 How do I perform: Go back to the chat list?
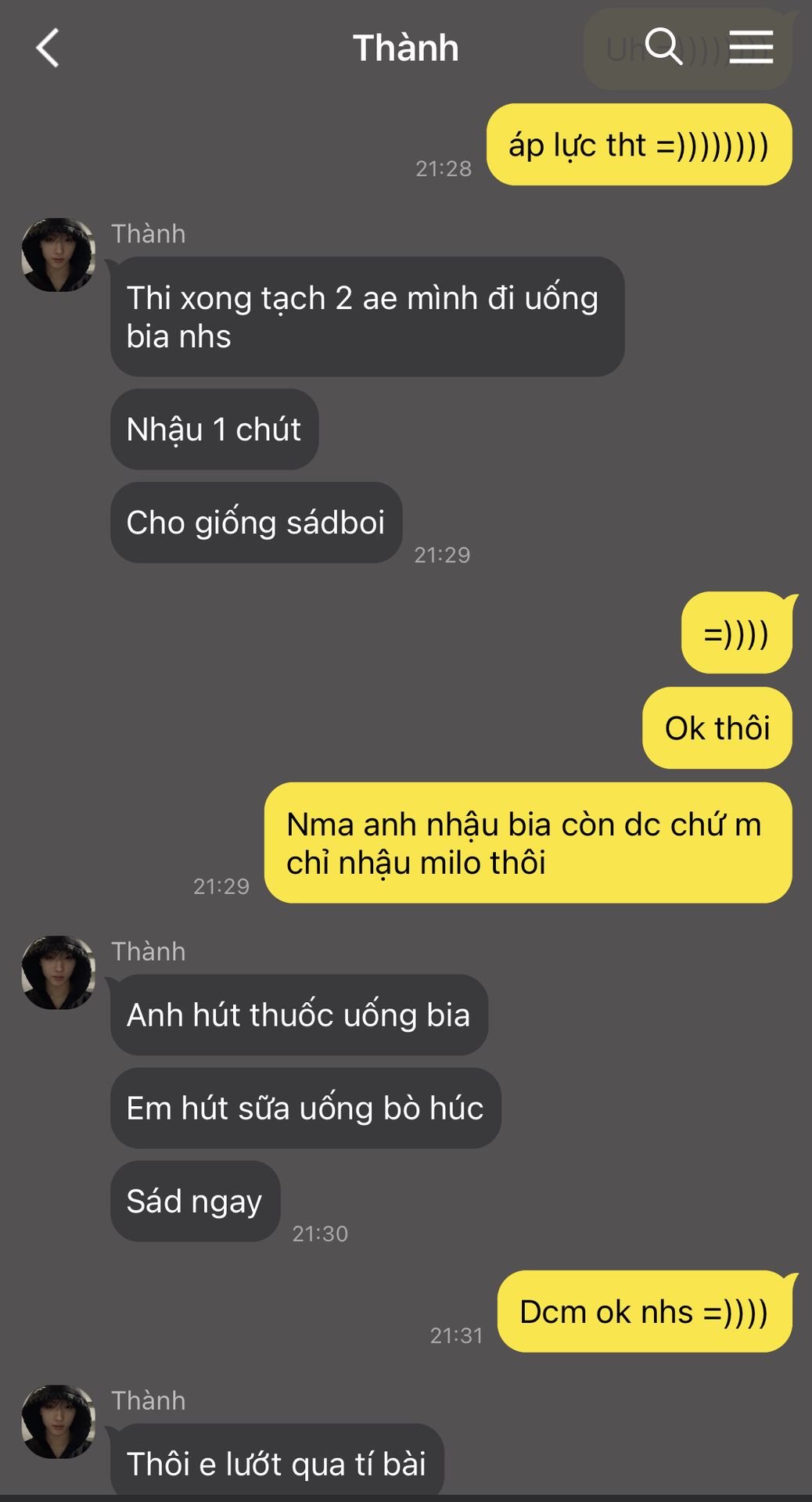click(x=49, y=49)
